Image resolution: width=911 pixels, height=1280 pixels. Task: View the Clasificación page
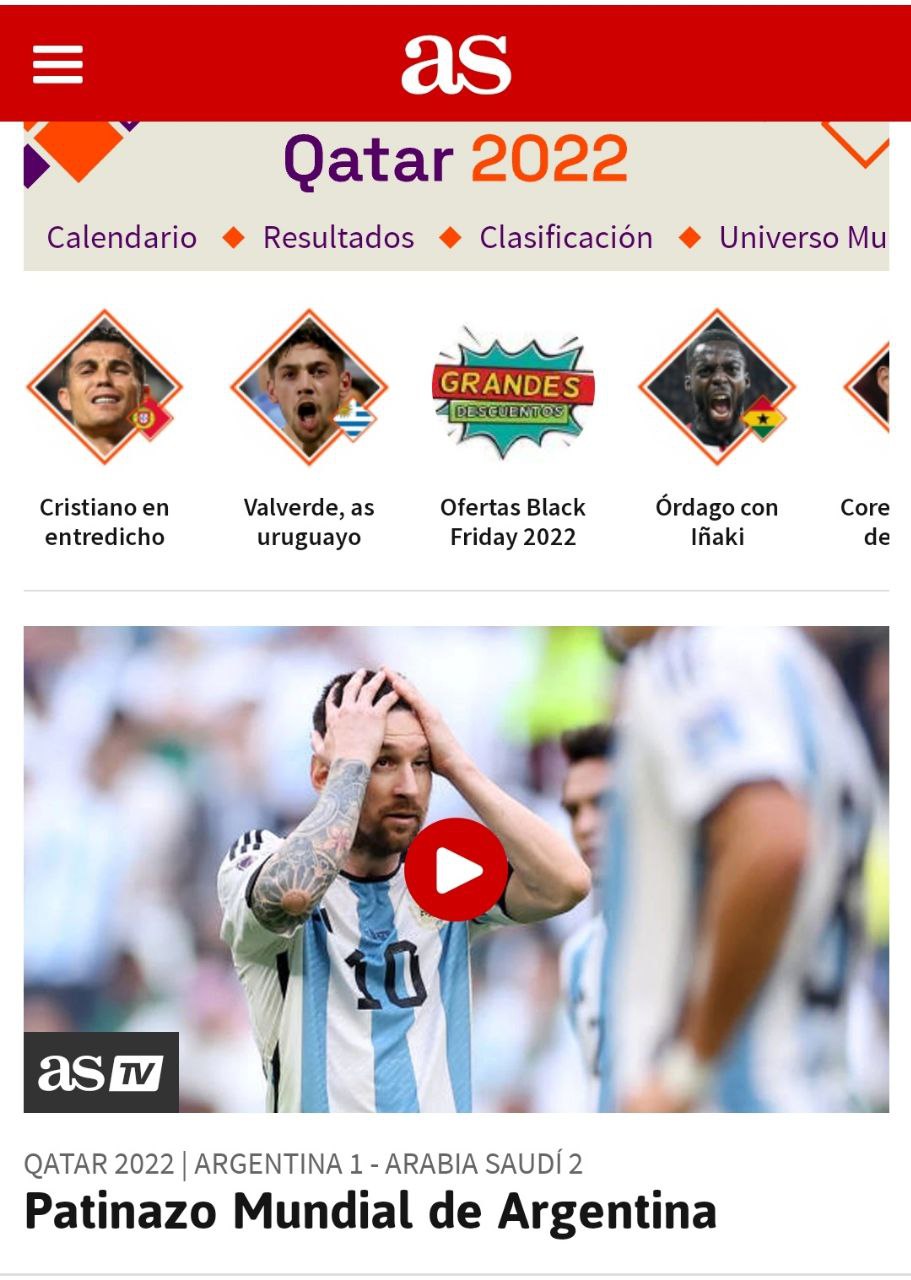(x=566, y=238)
